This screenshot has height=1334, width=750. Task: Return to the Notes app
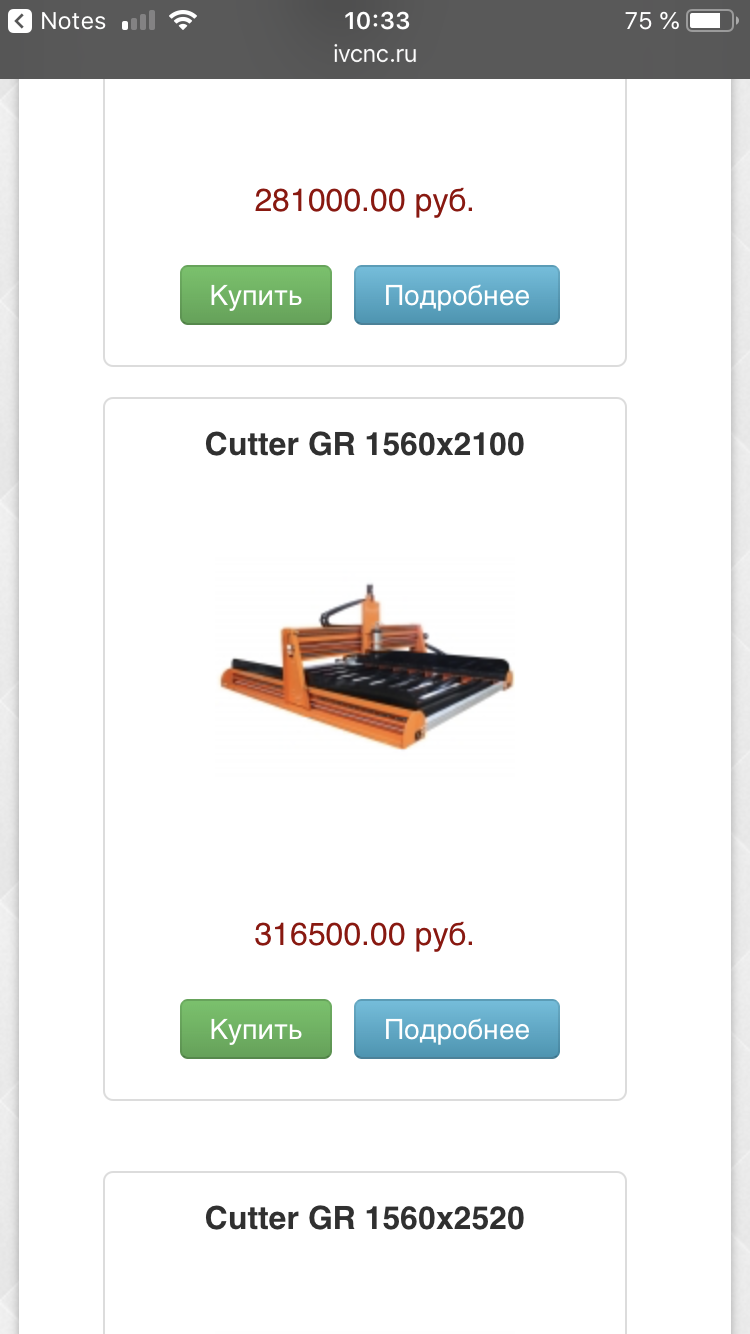pos(58,21)
